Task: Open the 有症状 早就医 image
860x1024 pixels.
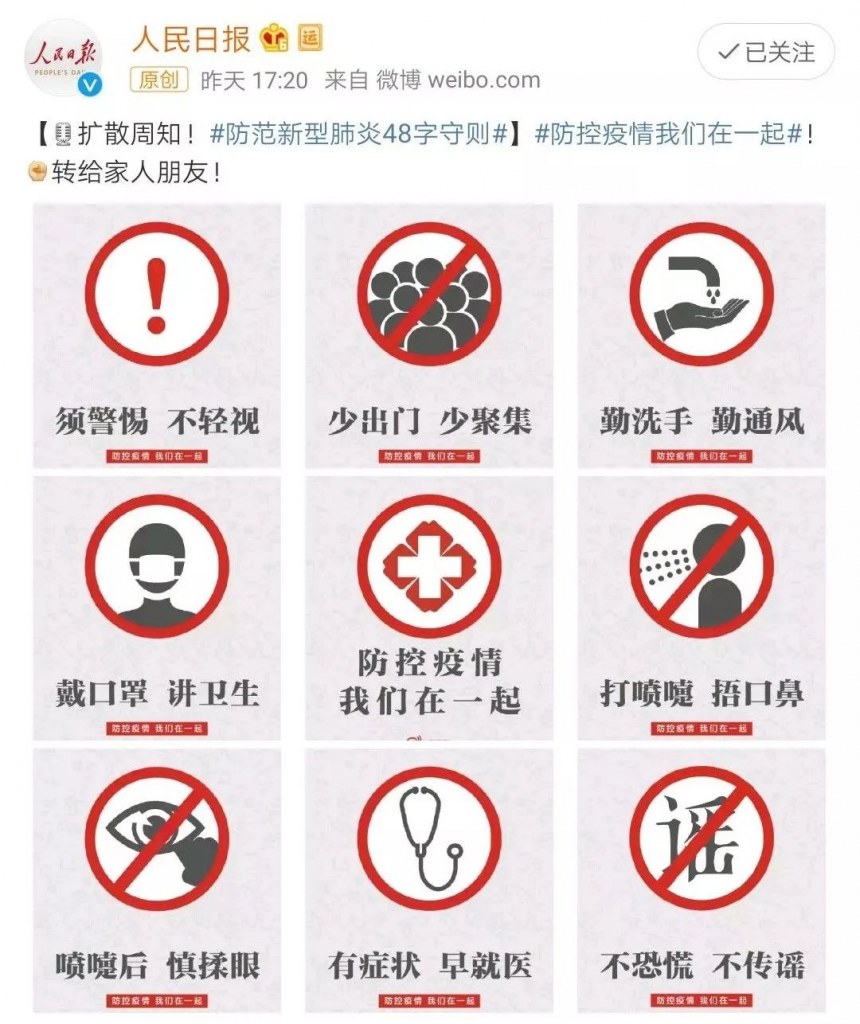Action: pos(429,880)
